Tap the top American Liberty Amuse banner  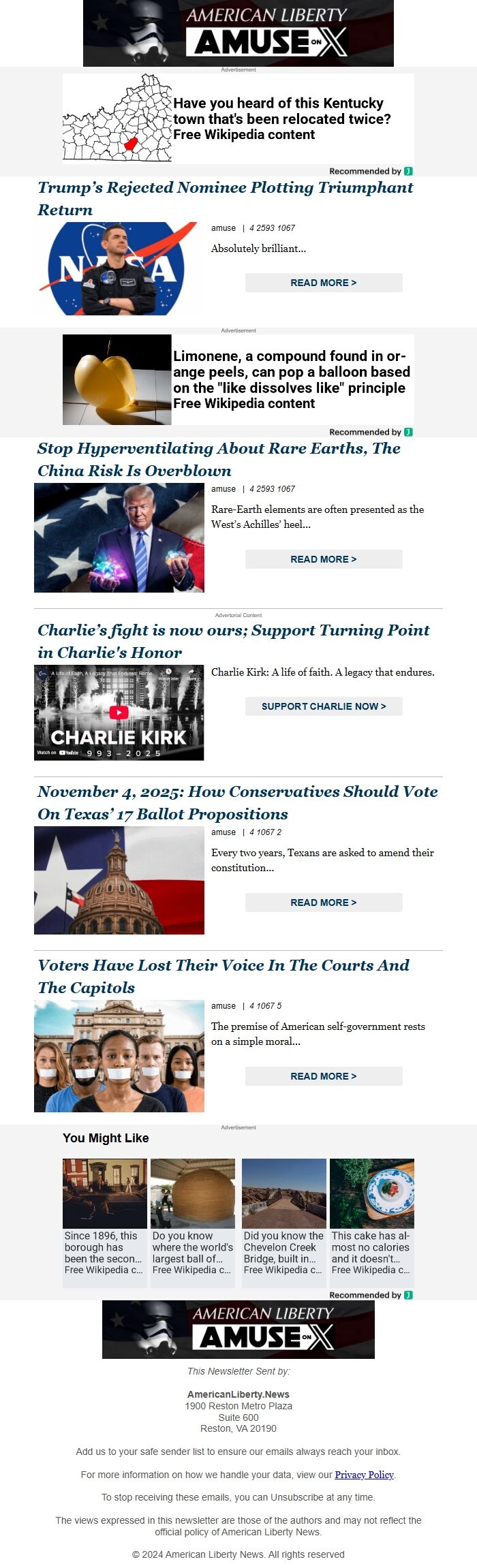[238, 33]
